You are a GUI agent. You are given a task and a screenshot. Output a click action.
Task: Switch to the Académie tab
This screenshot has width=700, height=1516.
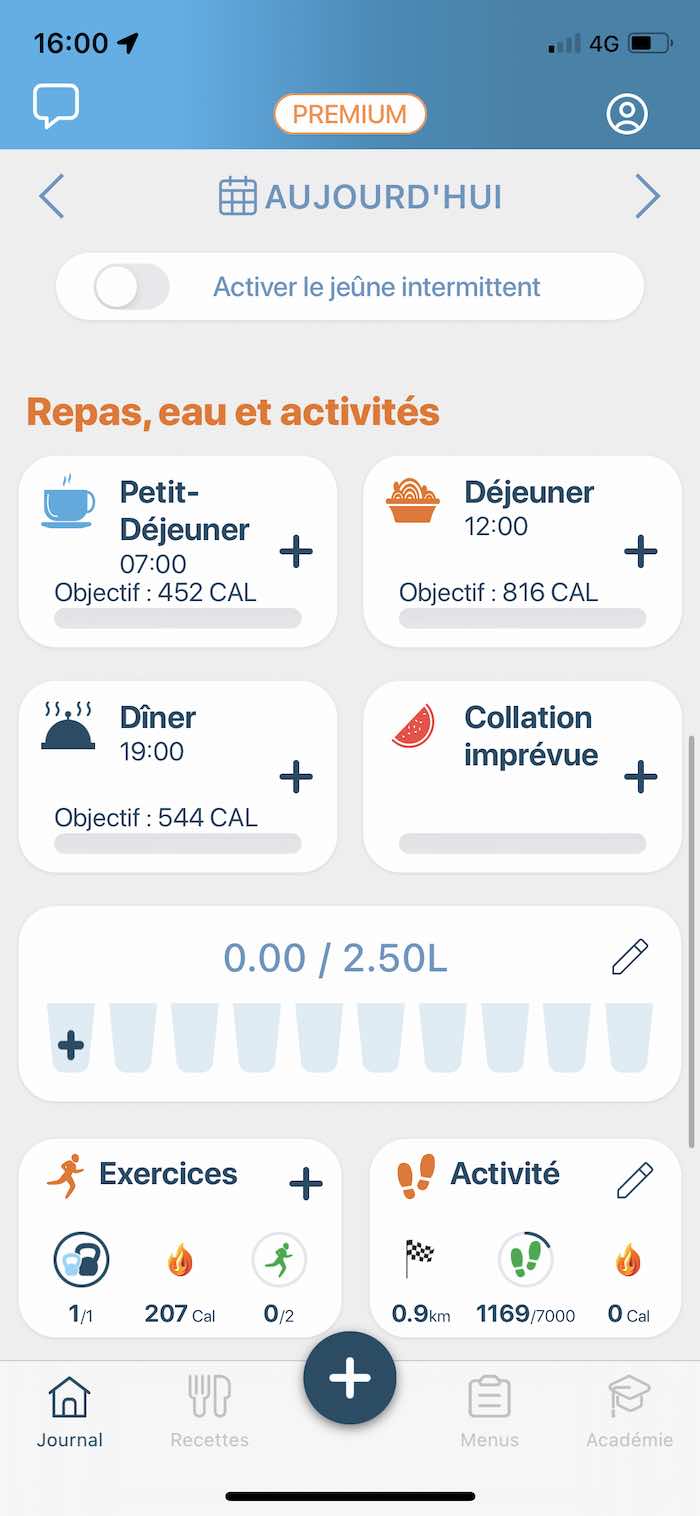click(x=629, y=1412)
